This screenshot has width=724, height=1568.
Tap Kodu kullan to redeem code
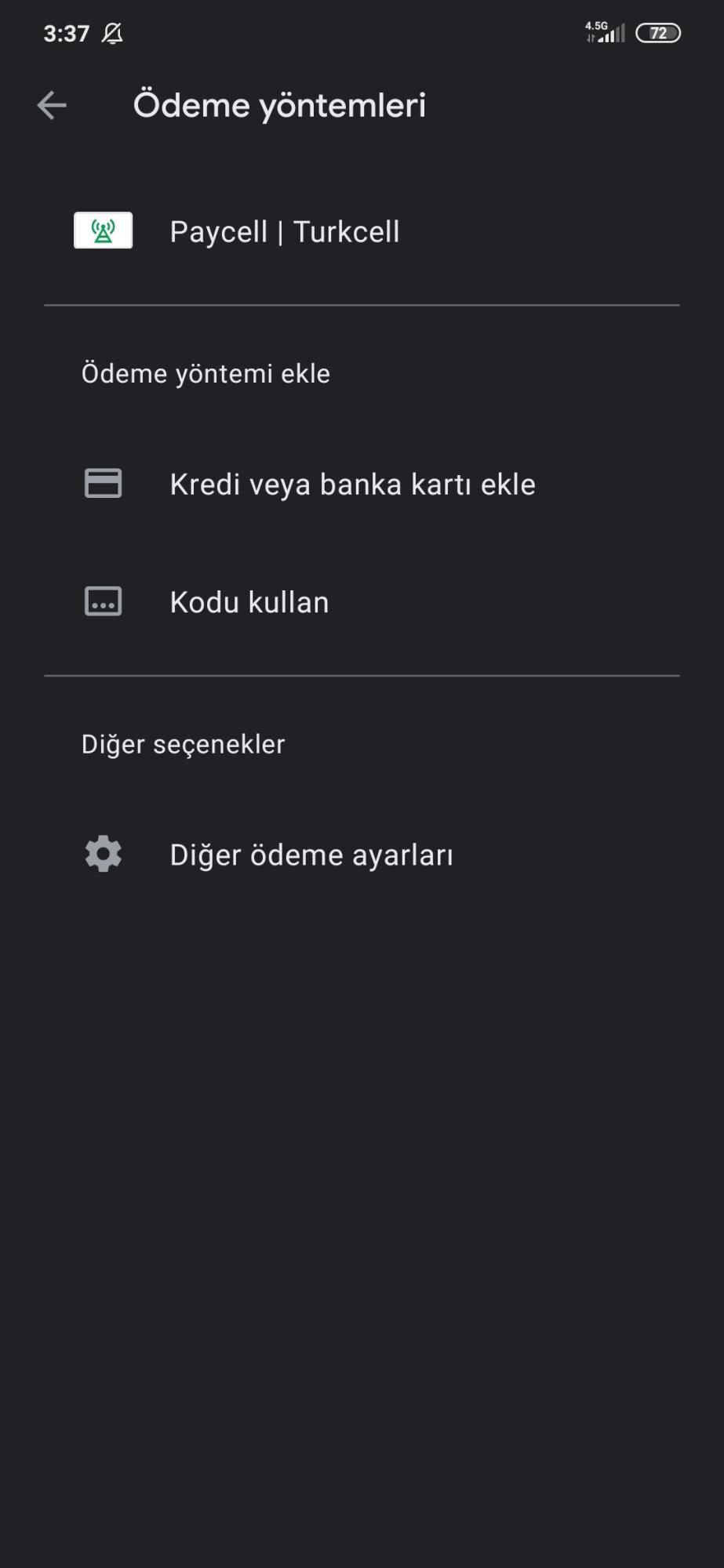click(362, 602)
